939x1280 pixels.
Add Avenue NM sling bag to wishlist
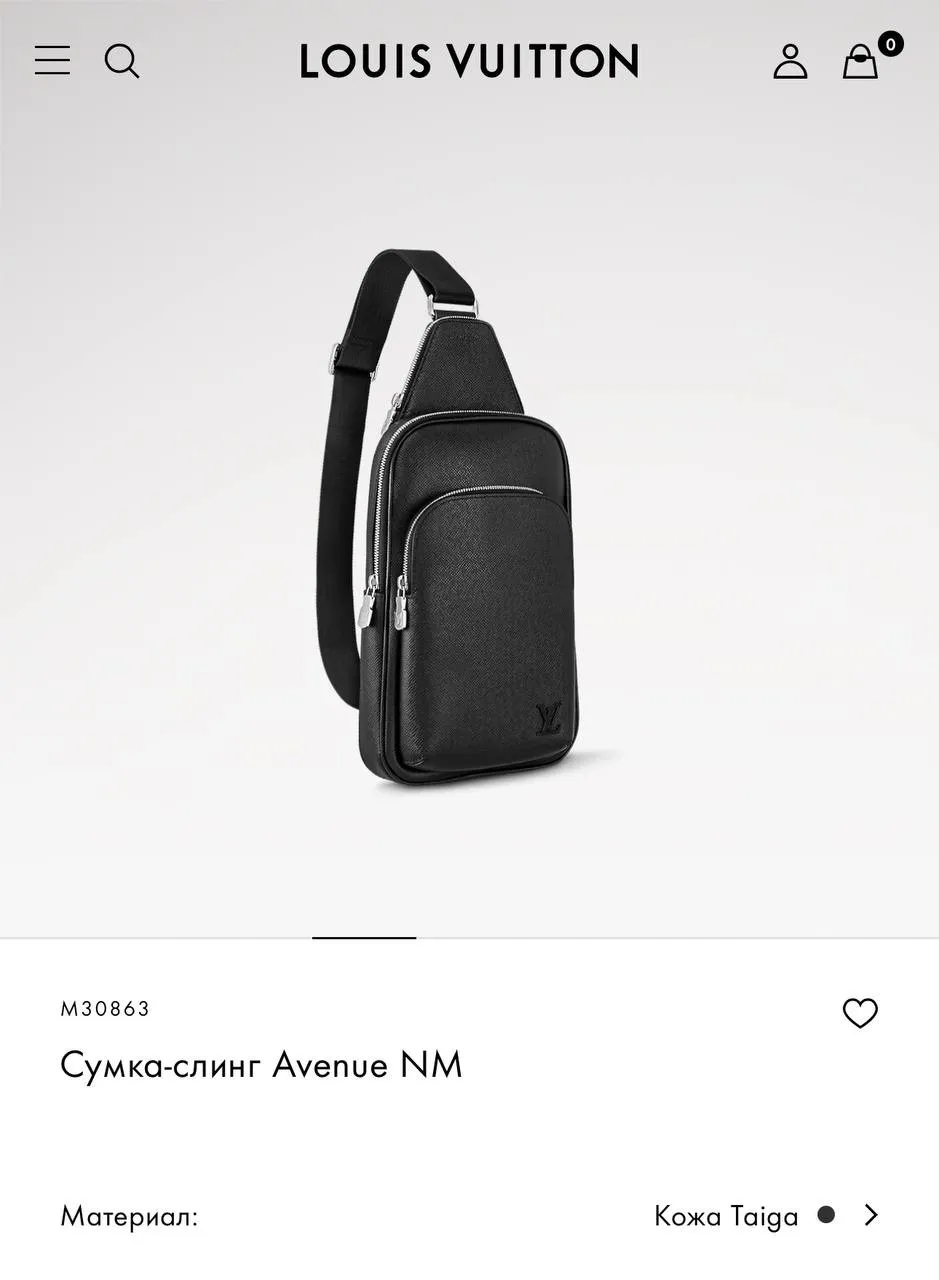(860, 1013)
